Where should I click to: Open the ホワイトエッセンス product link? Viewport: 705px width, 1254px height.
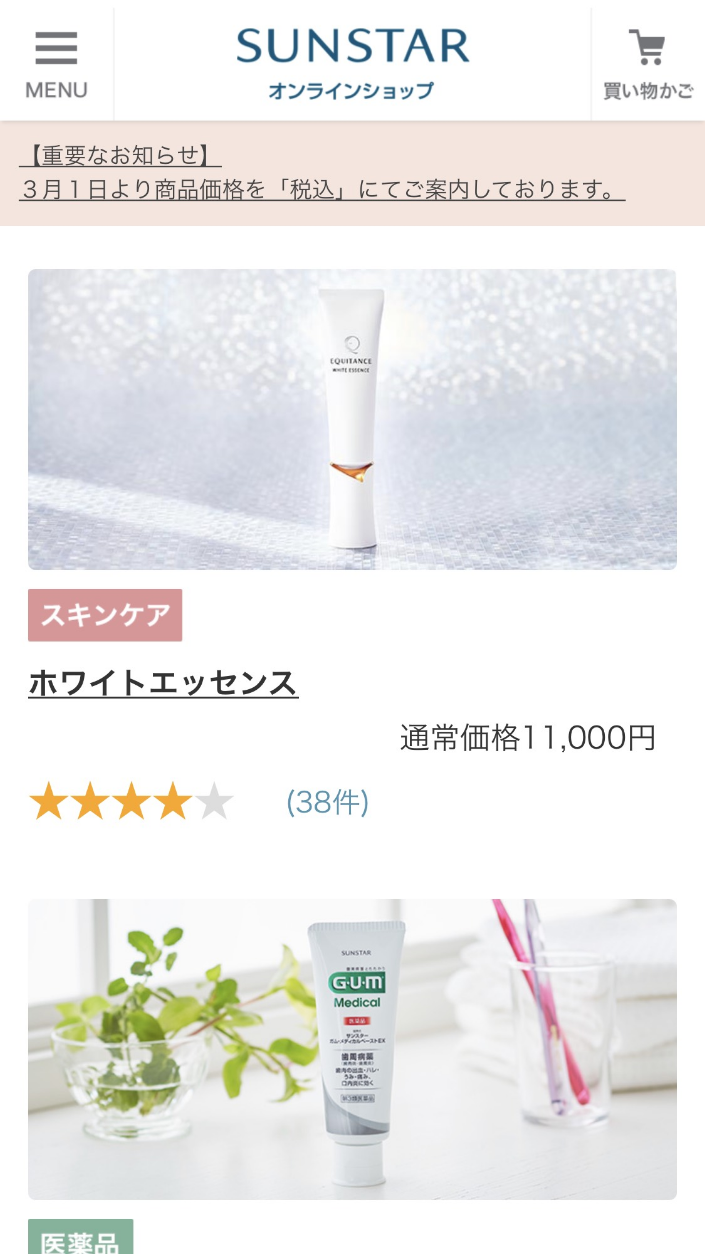[163, 683]
